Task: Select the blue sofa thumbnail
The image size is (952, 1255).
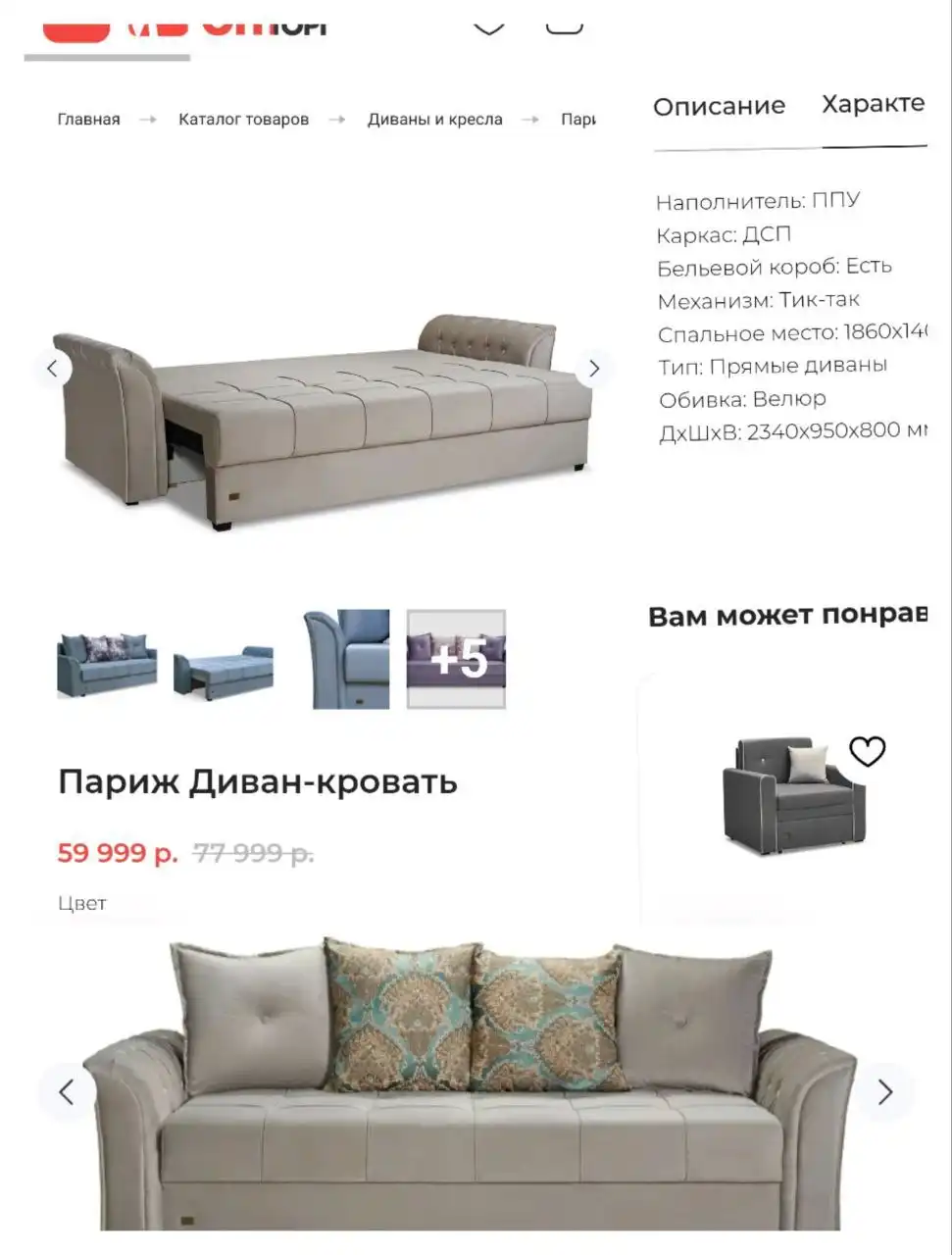Action: pos(108,659)
